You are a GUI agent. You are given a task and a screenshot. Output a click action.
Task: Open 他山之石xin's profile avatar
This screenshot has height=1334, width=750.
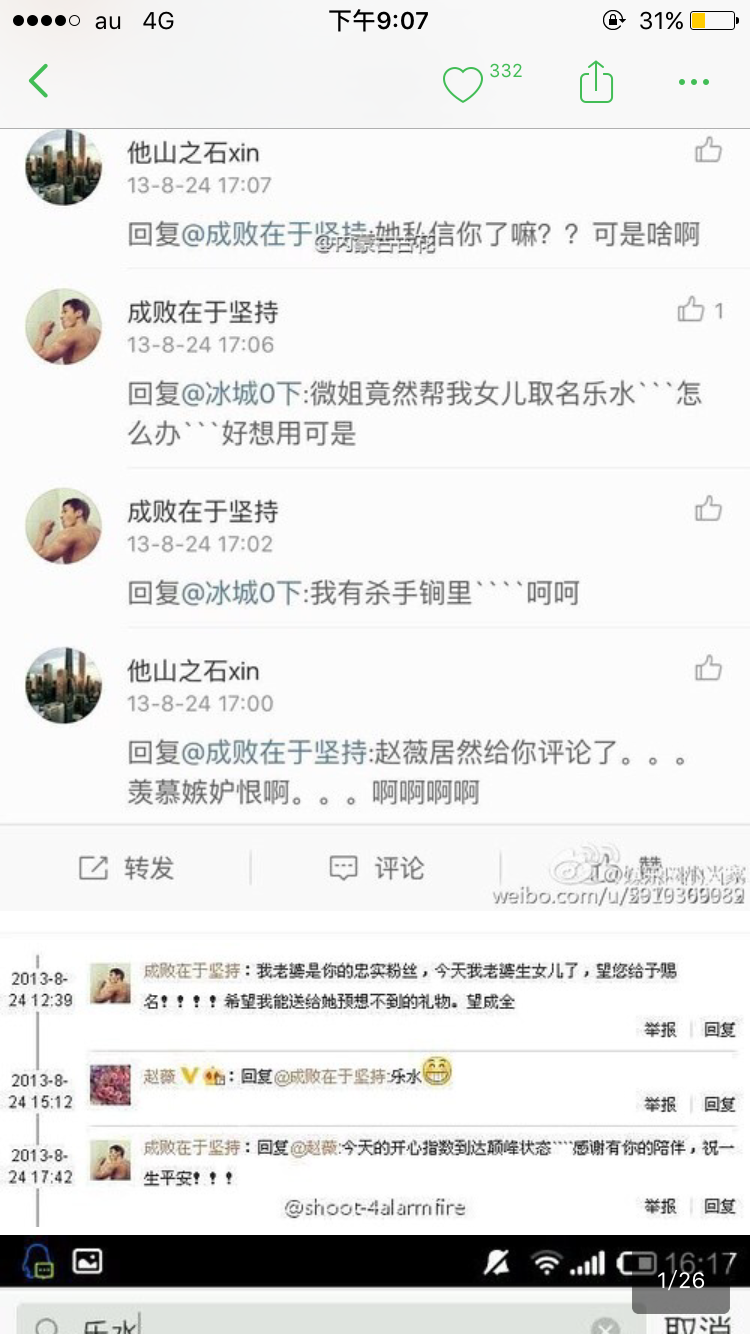pos(63,168)
